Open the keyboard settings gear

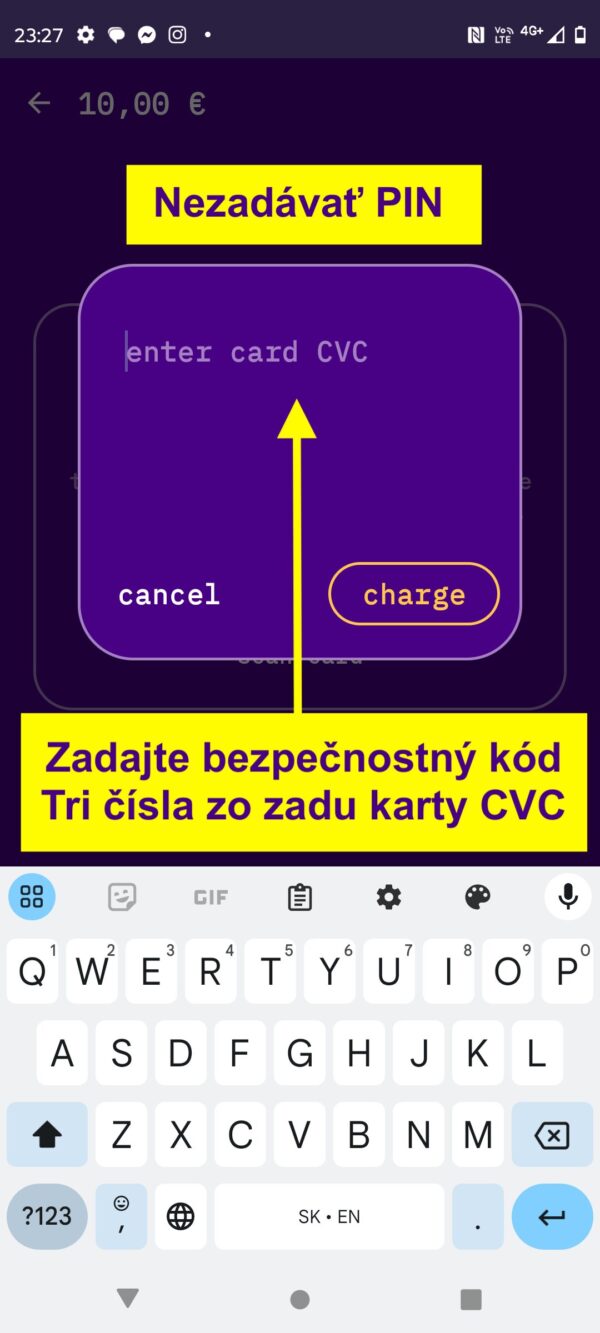click(x=389, y=897)
